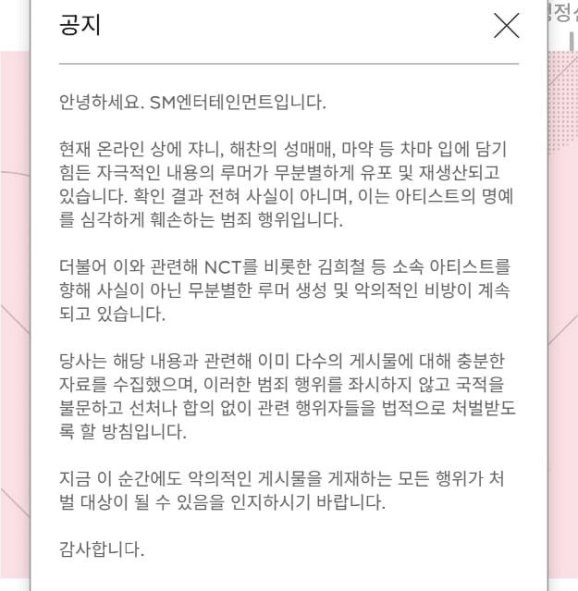Close the 공지 notice dialog
This screenshot has width=578, height=591.
pos(506,26)
